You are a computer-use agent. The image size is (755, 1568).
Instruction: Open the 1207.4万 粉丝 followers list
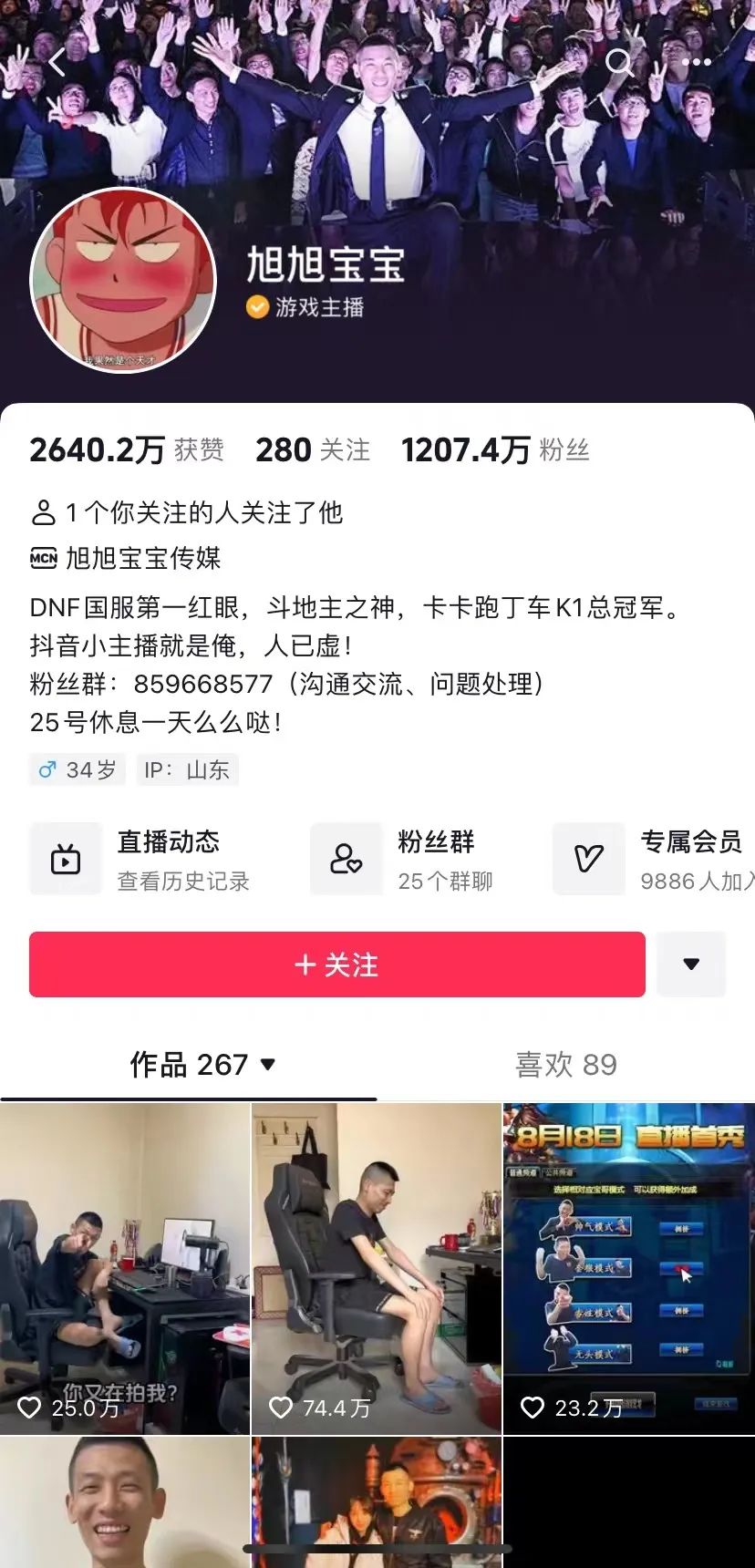click(495, 449)
